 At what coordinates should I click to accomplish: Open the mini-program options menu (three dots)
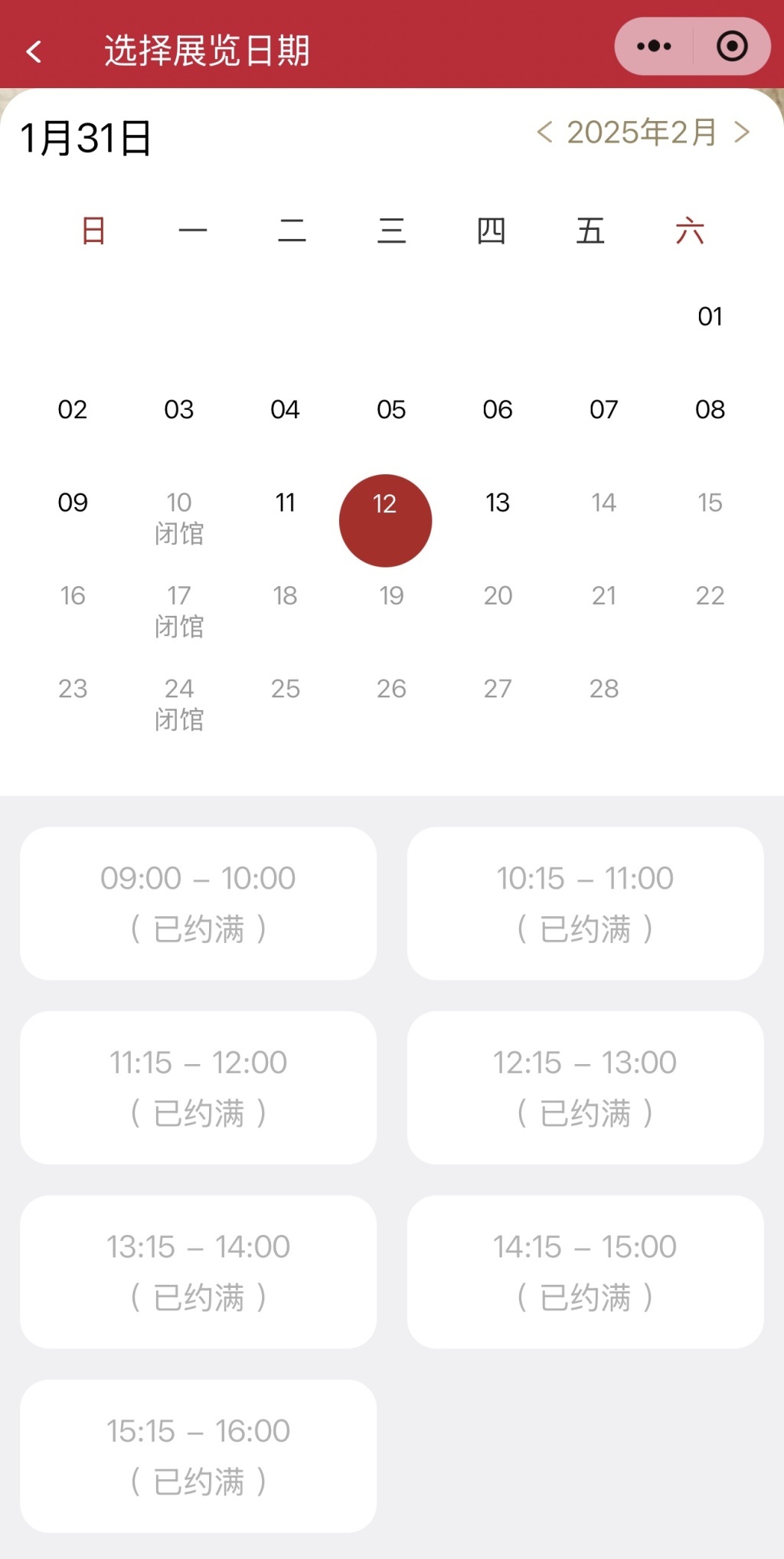[655, 47]
